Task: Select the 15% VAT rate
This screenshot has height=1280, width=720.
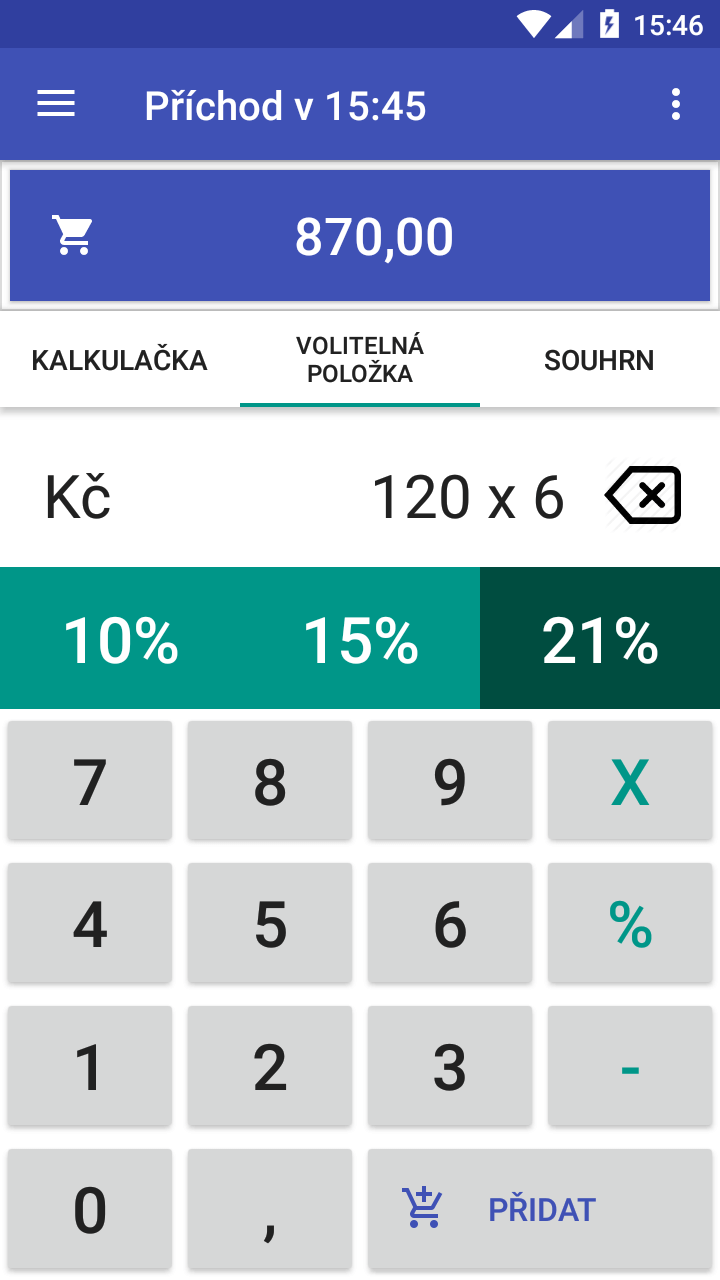Action: pos(360,639)
